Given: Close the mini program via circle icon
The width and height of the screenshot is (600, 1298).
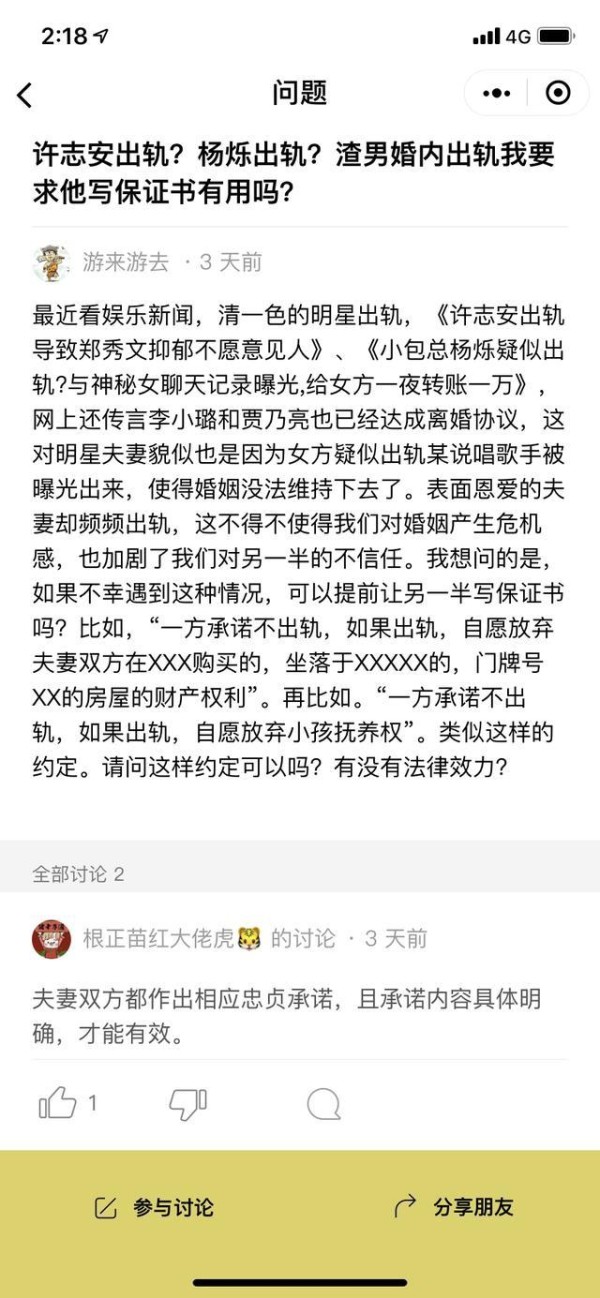Looking at the screenshot, I should point(558,93).
